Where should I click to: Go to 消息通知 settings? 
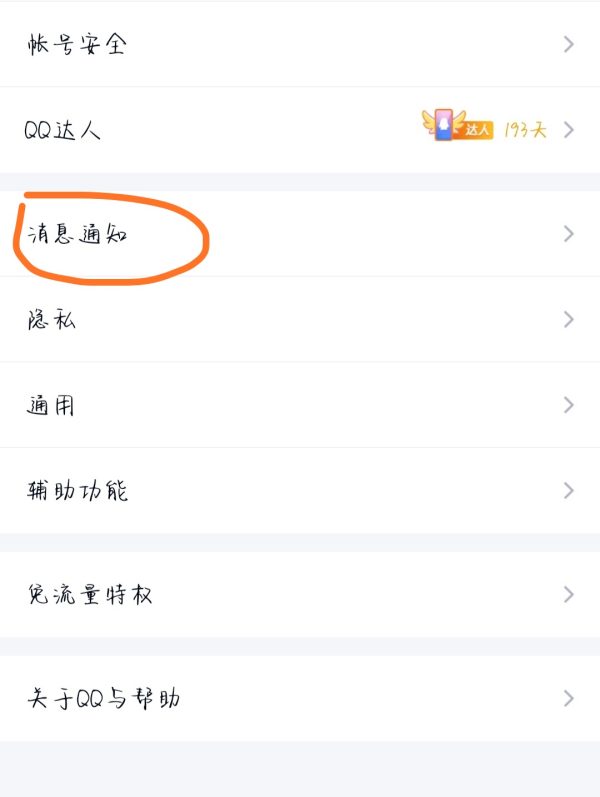pyautogui.click(x=300, y=234)
